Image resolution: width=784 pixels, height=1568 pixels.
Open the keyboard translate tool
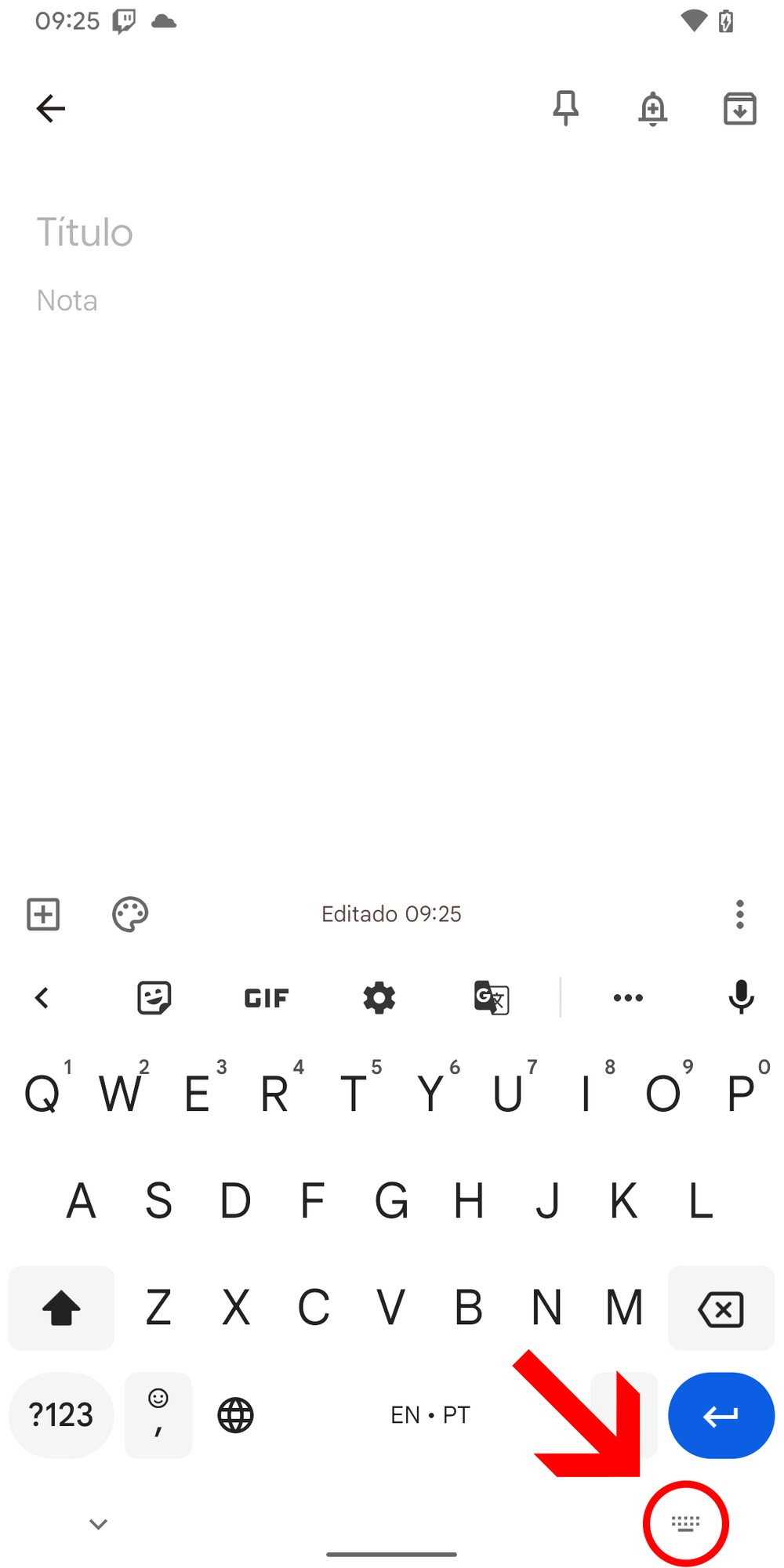[492, 998]
